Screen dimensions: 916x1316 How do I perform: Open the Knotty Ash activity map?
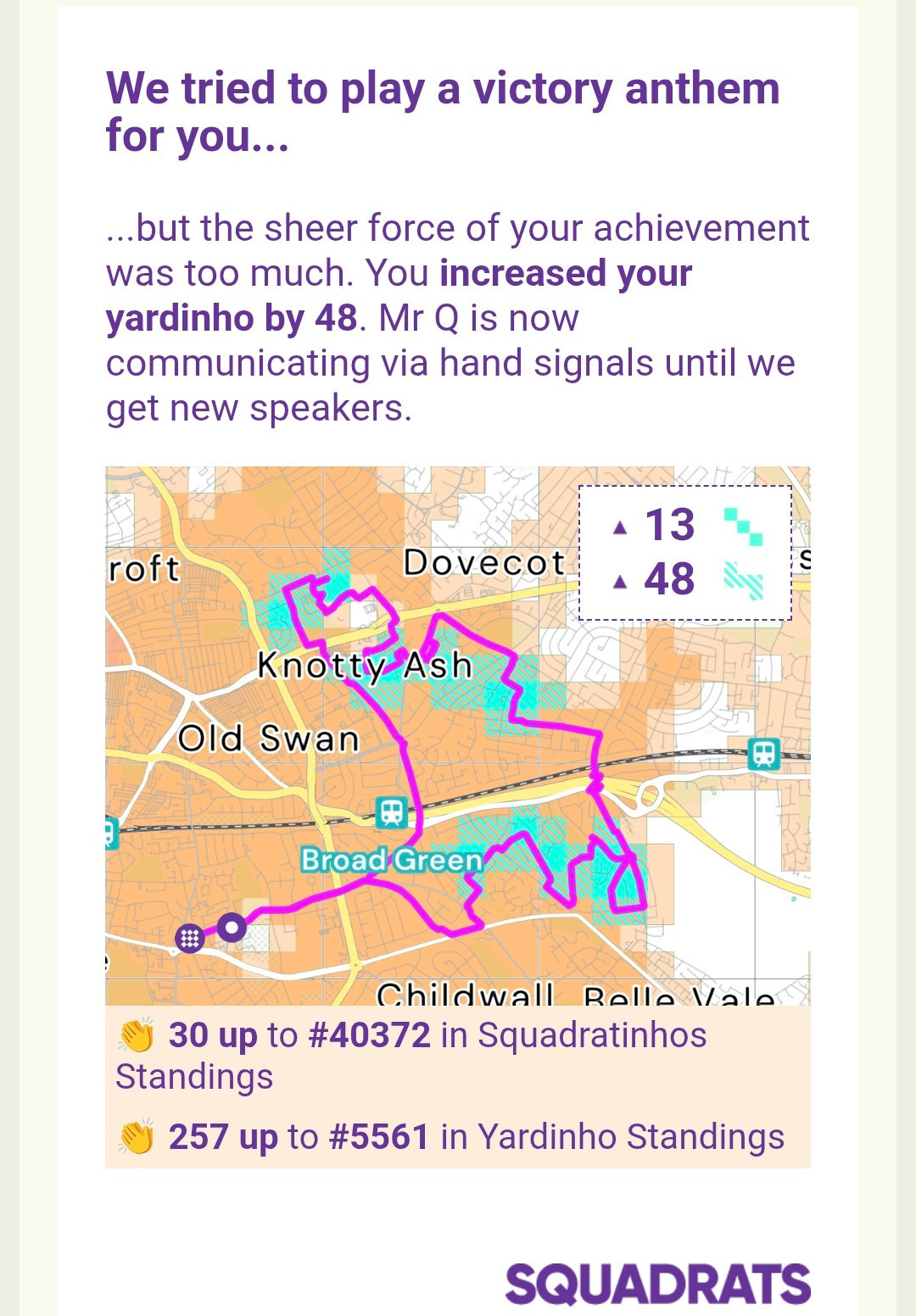[457, 735]
